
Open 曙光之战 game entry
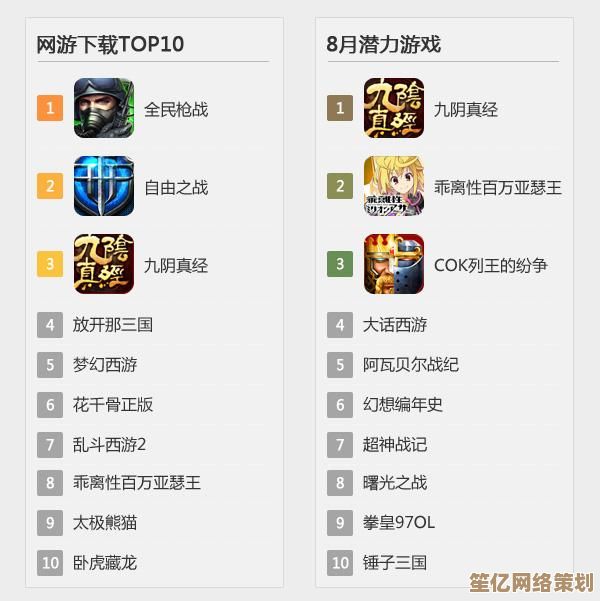click(x=394, y=483)
